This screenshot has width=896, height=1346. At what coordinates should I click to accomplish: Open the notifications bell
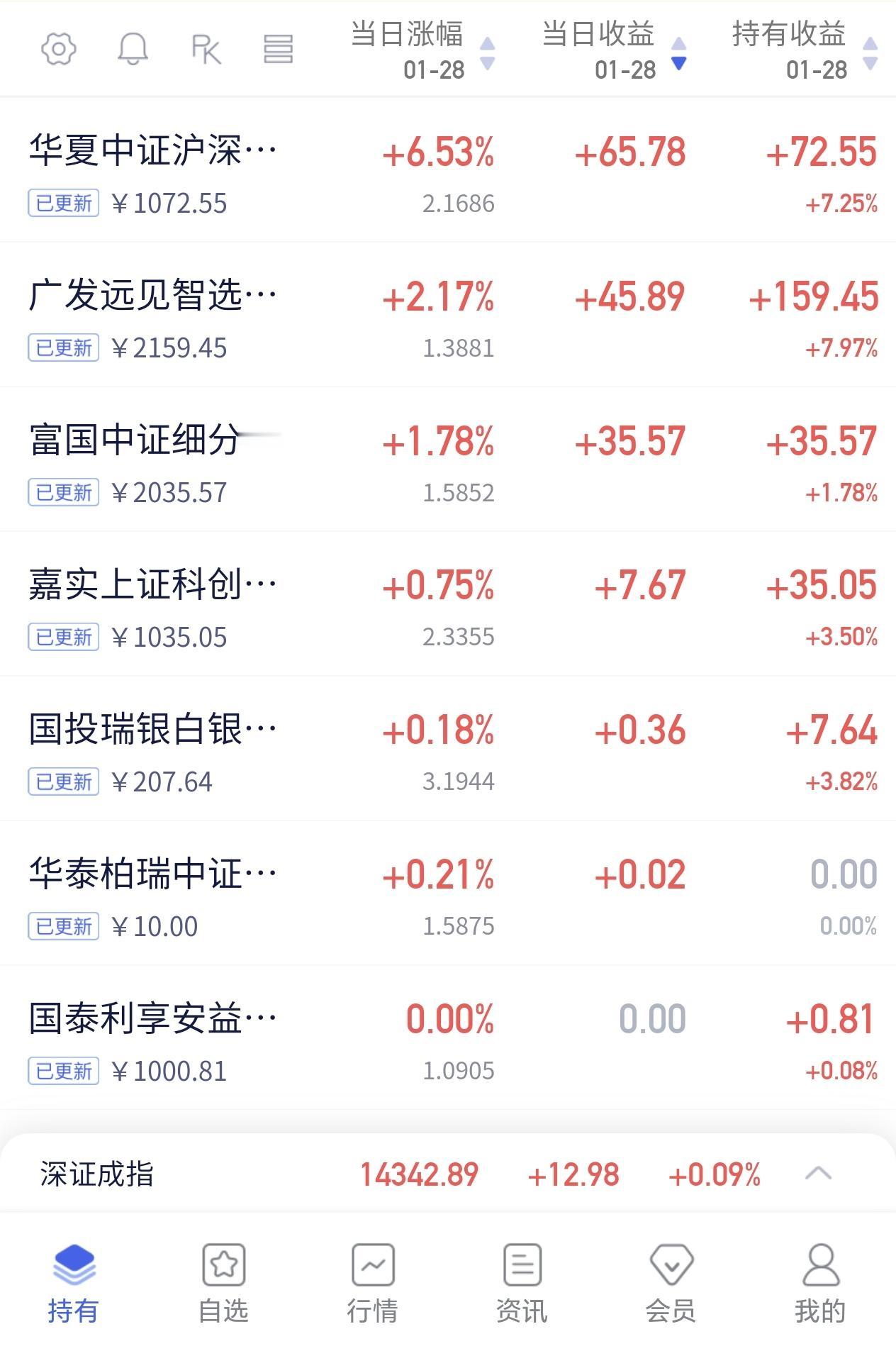point(133,49)
